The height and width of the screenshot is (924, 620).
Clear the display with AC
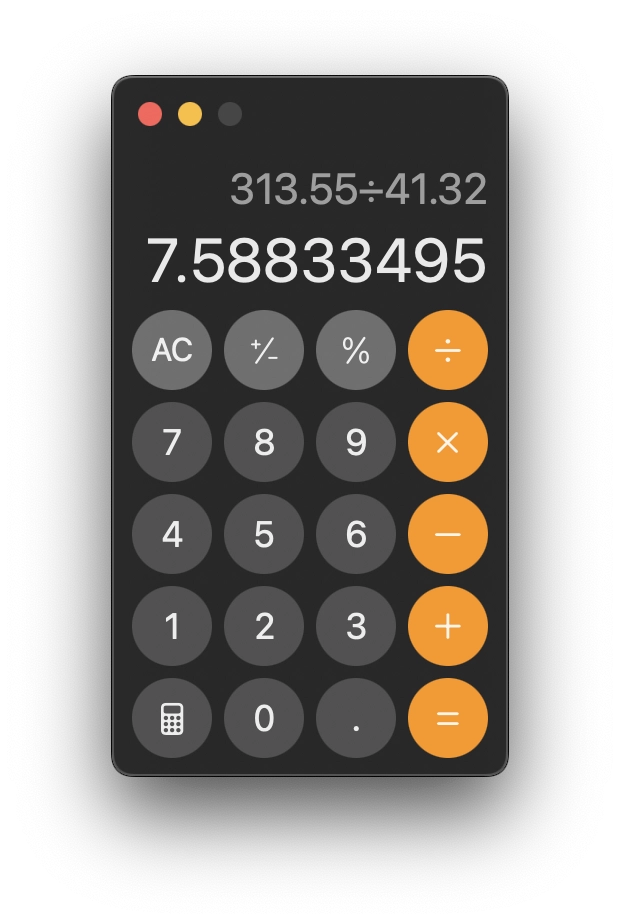tap(172, 350)
